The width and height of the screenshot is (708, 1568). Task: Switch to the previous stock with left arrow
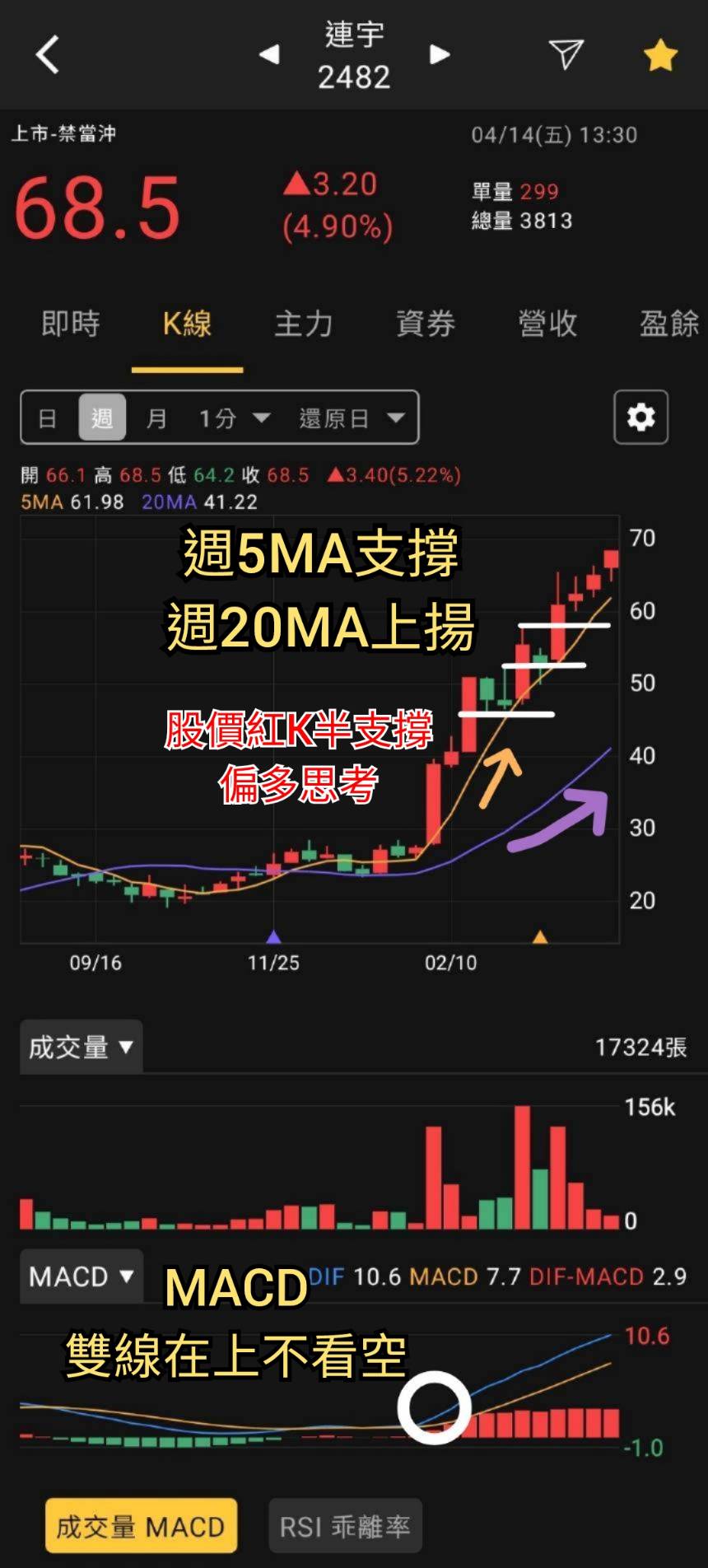pos(269,54)
